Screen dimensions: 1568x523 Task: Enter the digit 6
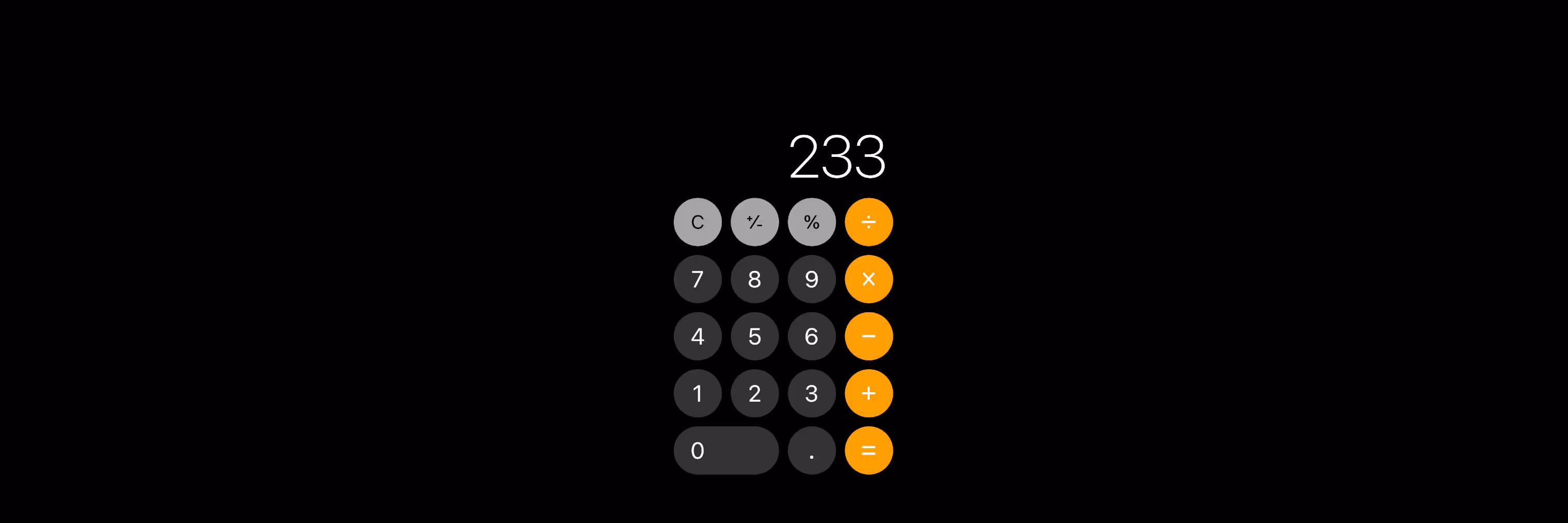coord(811,336)
